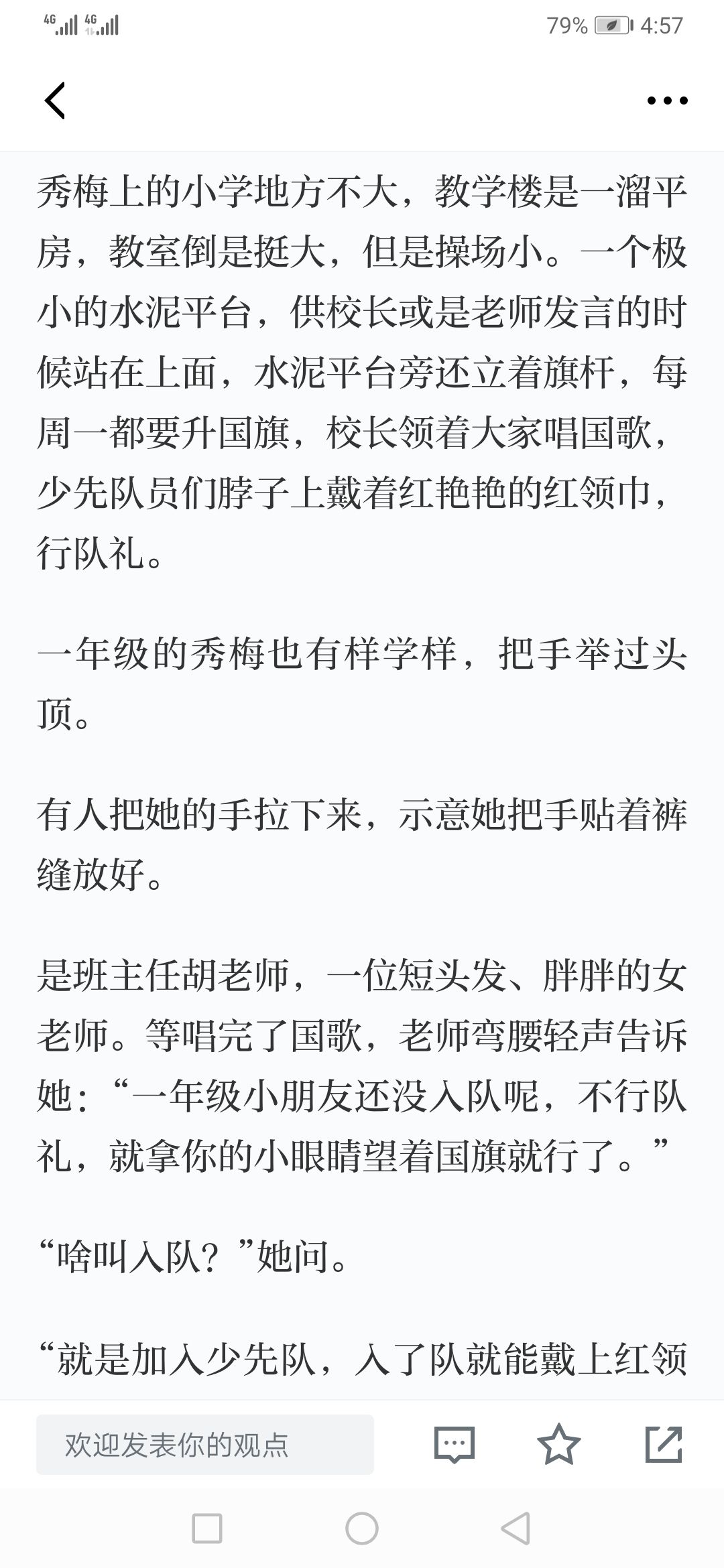Image resolution: width=724 pixels, height=1568 pixels.
Task: Share the article via the share icon
Action: pos(663,1444)
